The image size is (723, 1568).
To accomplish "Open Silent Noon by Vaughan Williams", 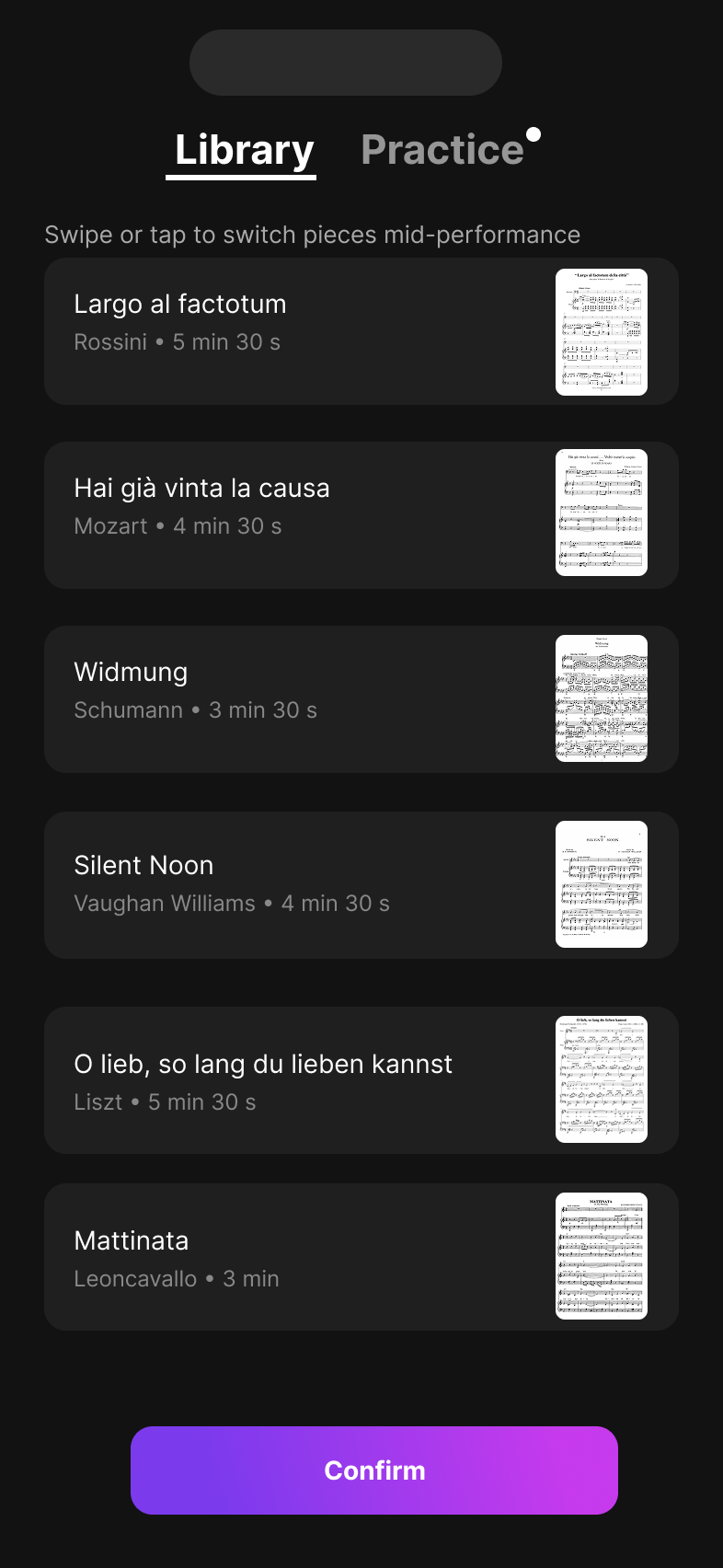I will (x=361, y=885).
